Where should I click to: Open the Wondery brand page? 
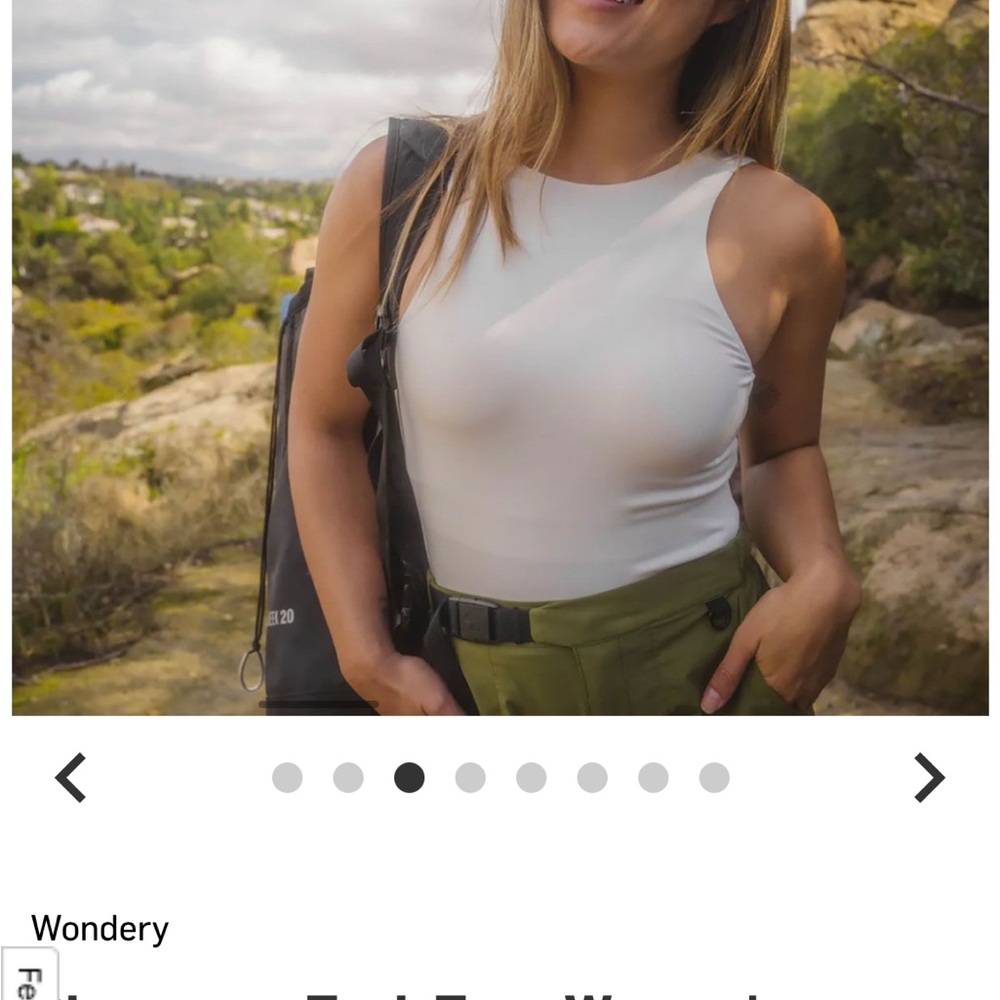click(100, 929)
